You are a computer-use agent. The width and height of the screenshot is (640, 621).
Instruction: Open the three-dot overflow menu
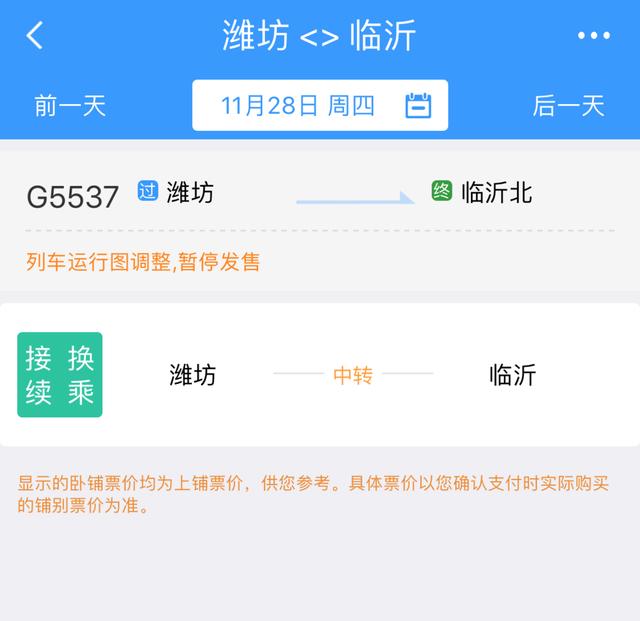pyautogui.click(x=593, y=36)
